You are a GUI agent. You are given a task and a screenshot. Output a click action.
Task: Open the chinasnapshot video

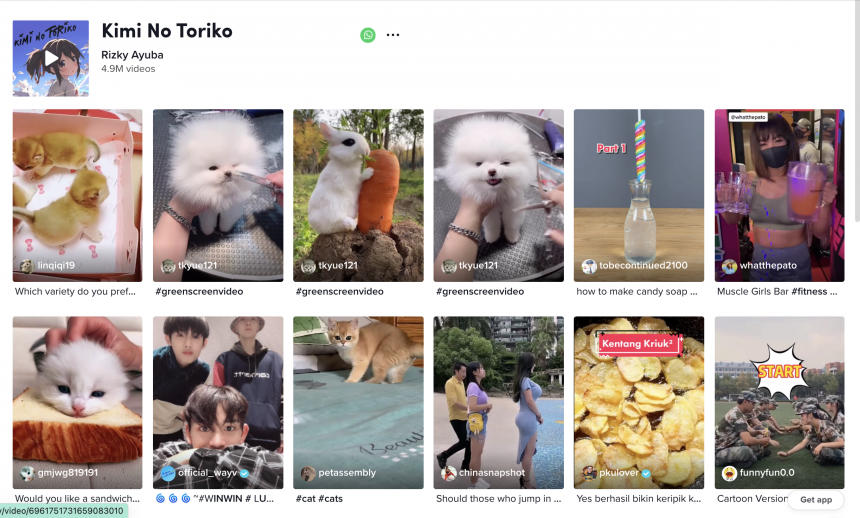[x=498, y=402]
